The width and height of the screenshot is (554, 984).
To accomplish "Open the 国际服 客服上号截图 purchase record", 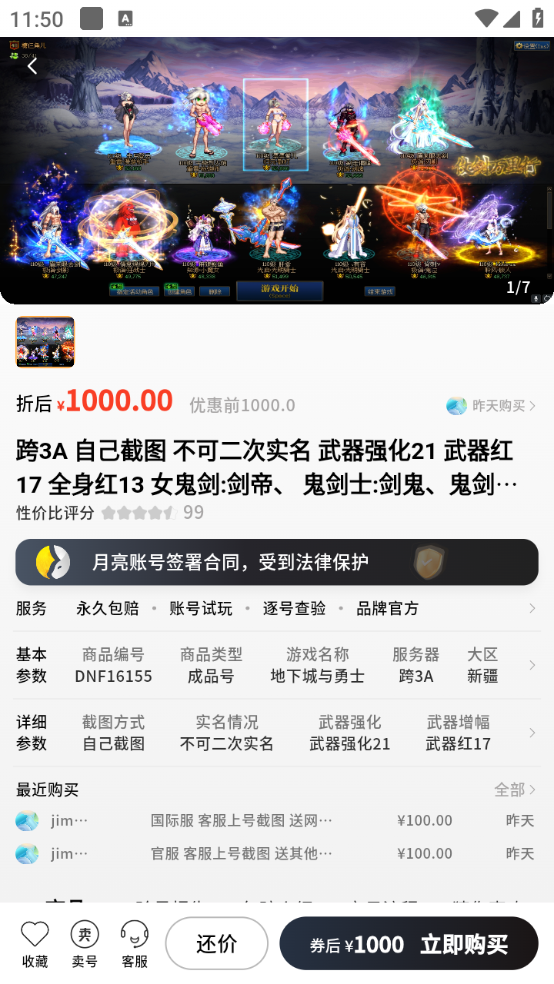I will [x=275, y=821].
